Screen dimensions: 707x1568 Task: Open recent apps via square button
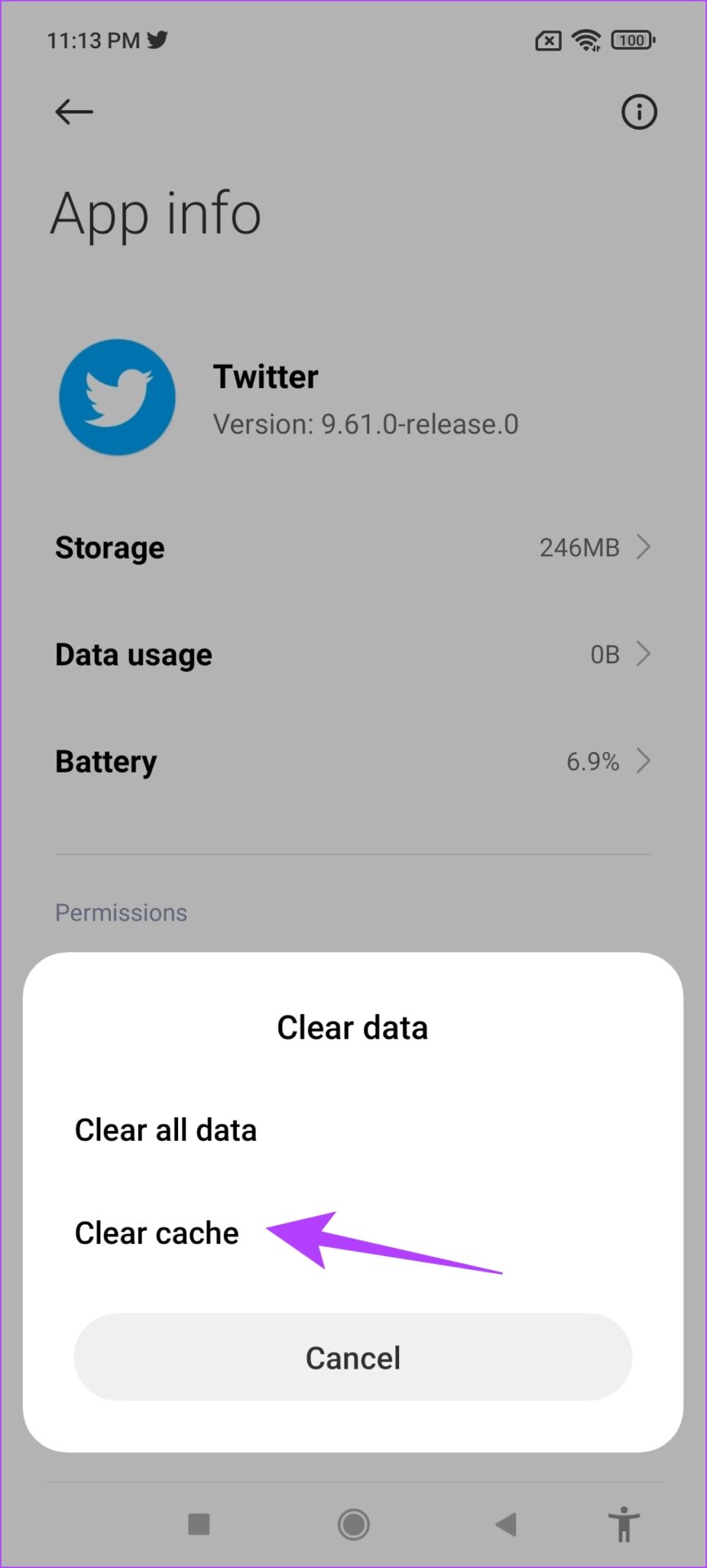click(x=199, y=1524)
